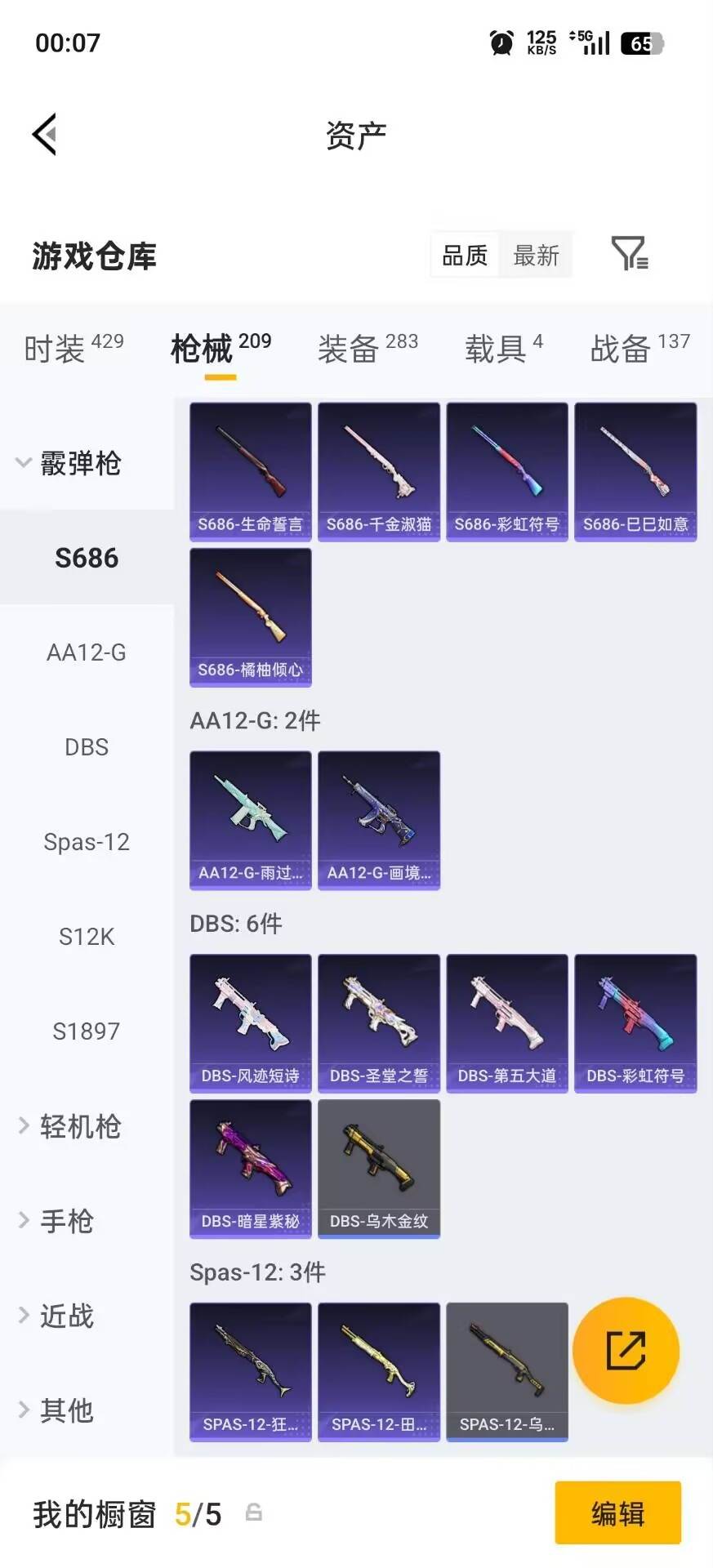Screen dimensions: 713x1568
Task: Tap the back arrow to leave 资产 page
Action: coord(45,134)
